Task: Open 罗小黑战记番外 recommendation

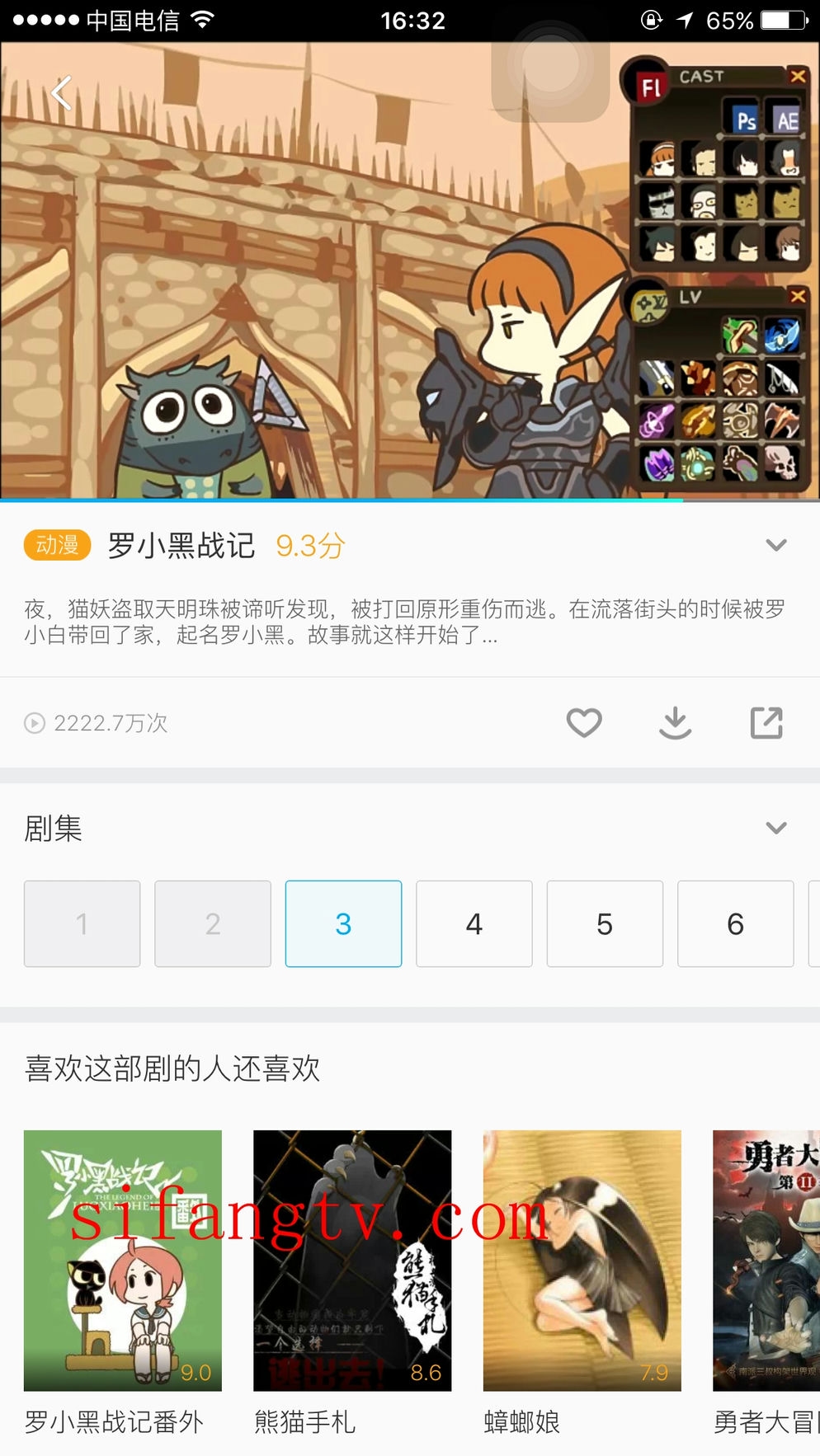Action: 123,1260
